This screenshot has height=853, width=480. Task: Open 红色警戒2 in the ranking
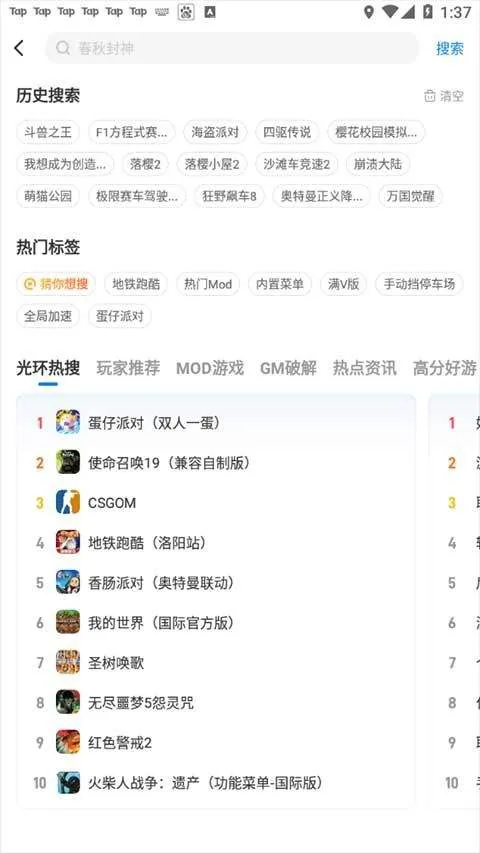(216, 743)
